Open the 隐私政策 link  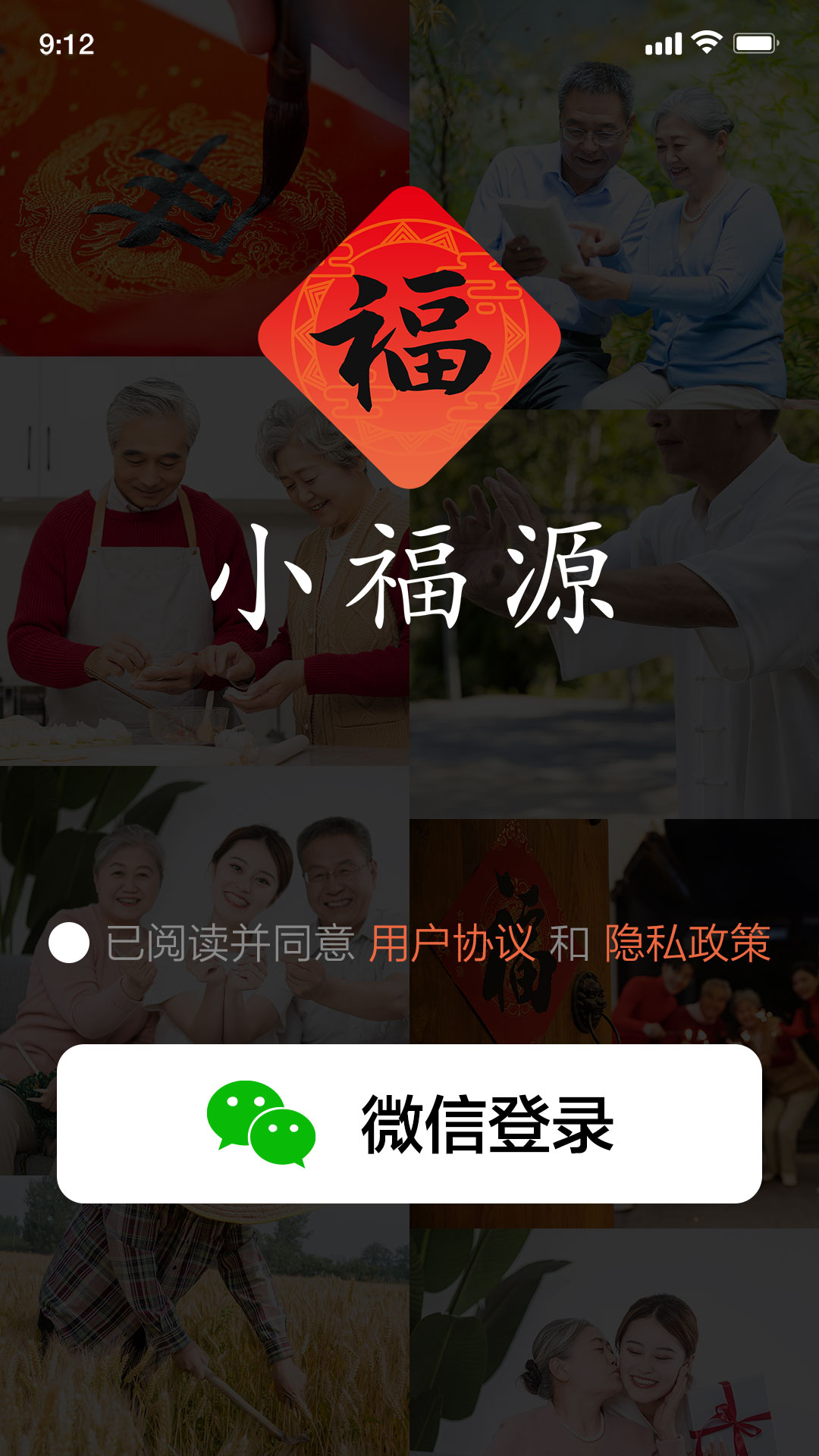[x=687, y=943]
